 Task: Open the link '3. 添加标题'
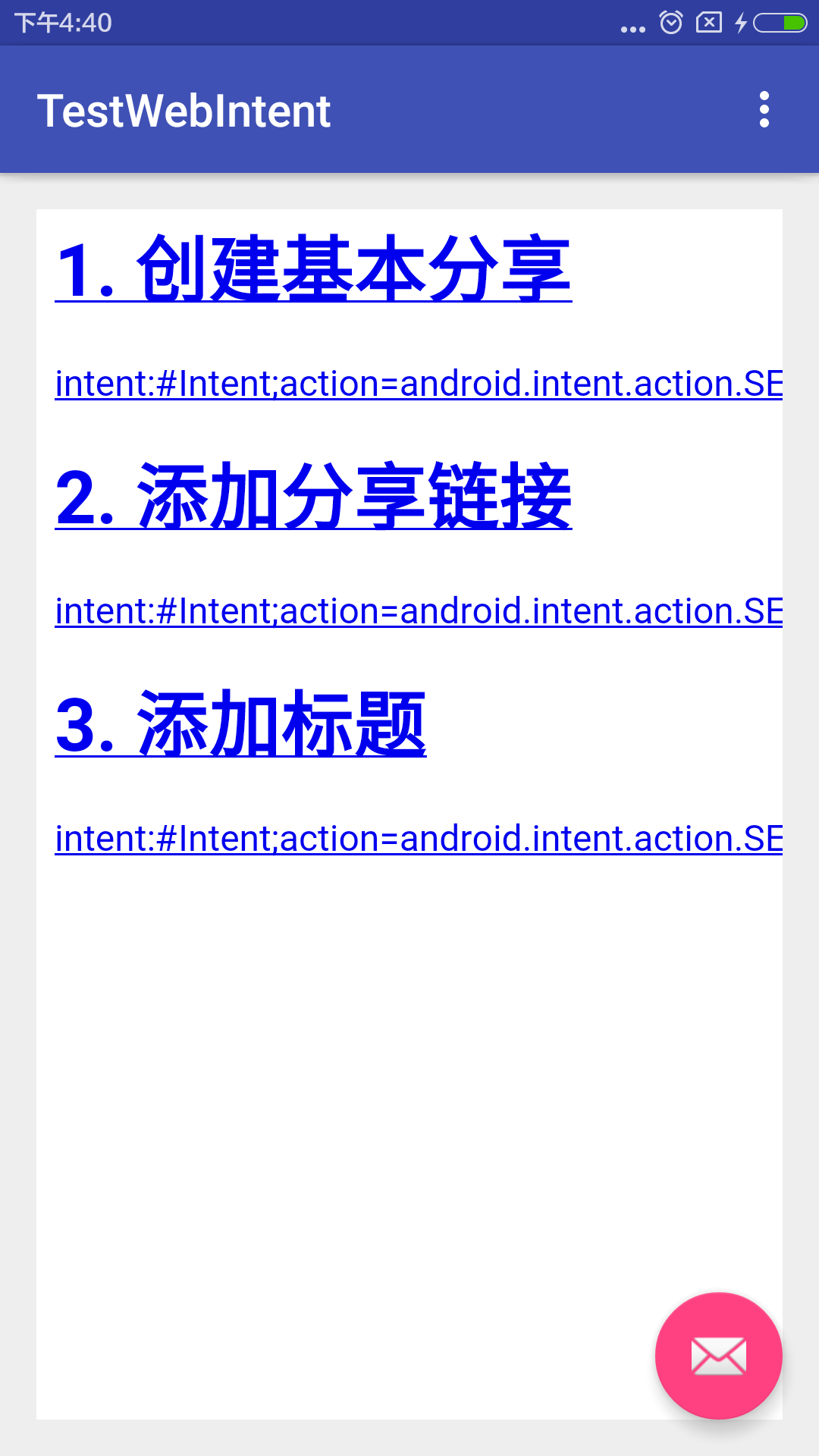(x=240, y=723)
